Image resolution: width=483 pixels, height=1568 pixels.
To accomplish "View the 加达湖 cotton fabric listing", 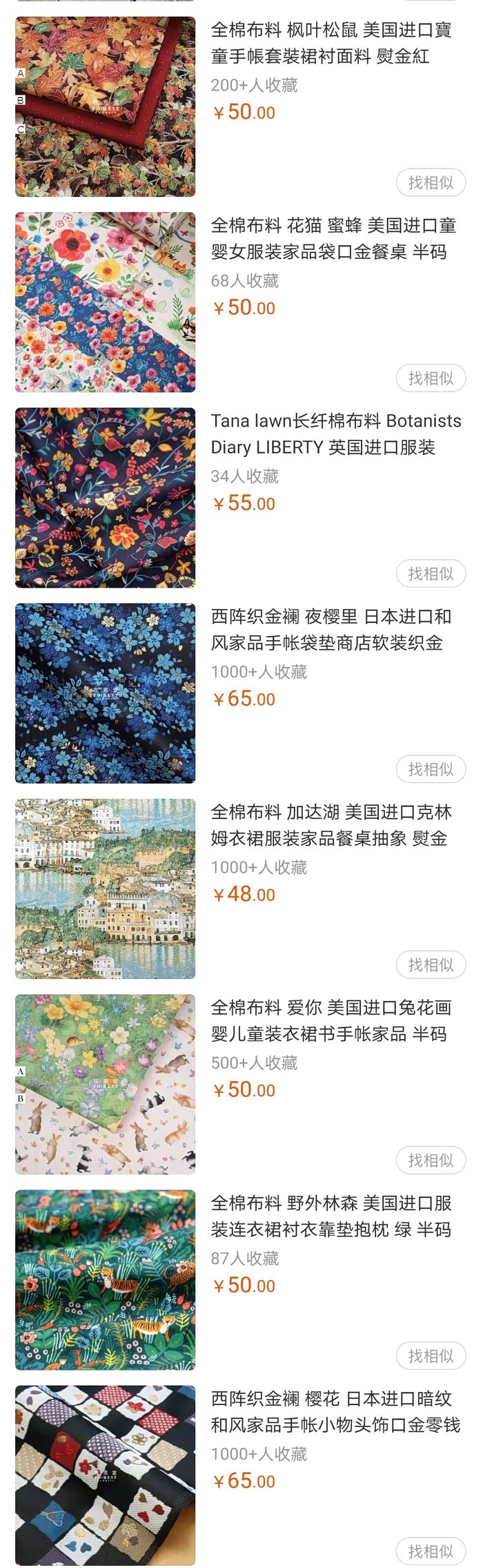I will pyautogui.click(x=331, y=824).
